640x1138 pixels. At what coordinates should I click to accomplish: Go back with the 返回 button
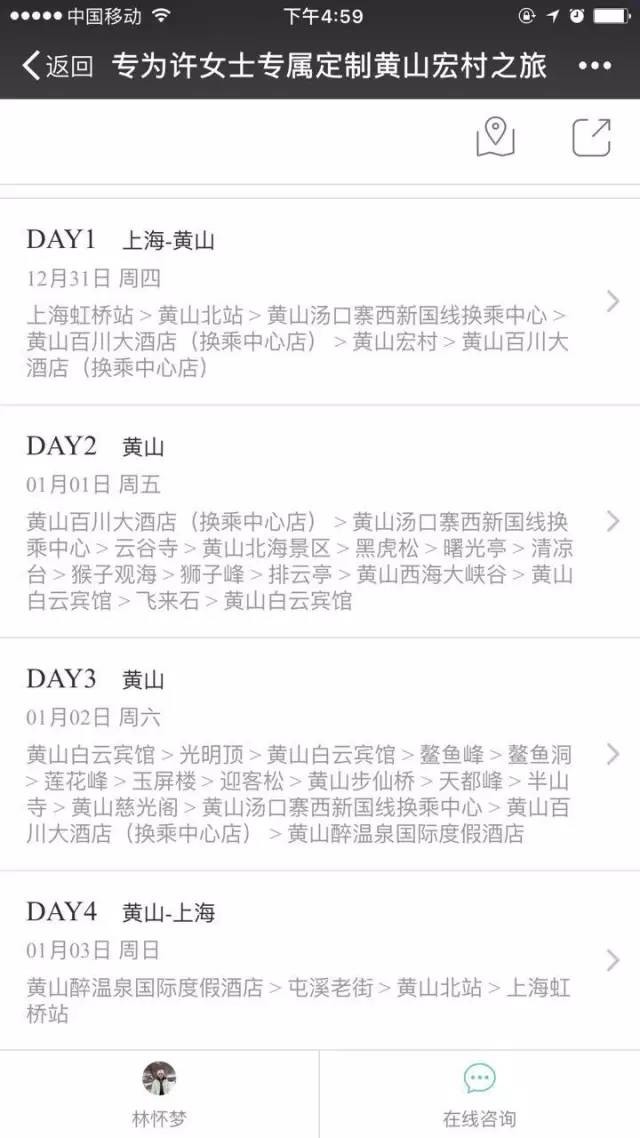coord(57,67)
